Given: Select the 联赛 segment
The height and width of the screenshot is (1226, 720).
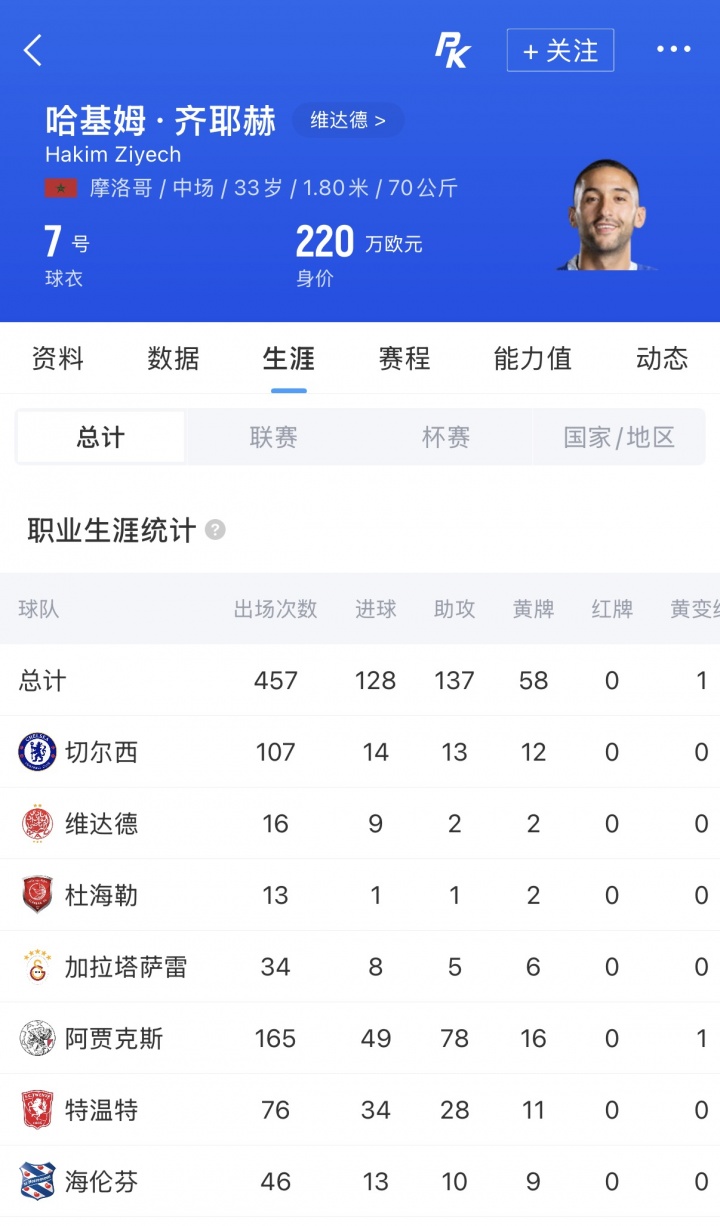Looking at the screenshot, I should click(x=273, y=437).
